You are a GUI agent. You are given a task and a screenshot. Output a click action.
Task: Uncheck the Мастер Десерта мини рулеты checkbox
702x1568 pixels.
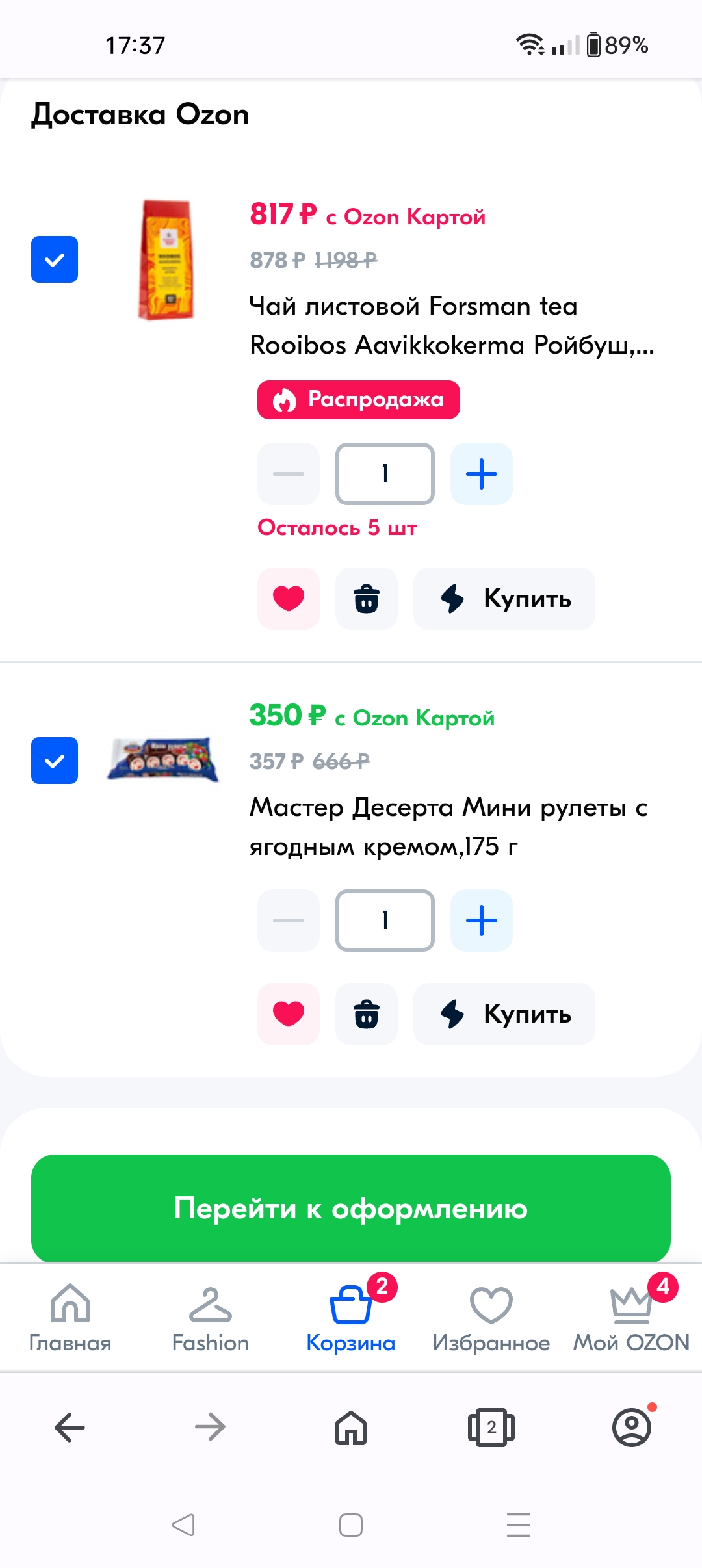click(x=55, y=761)
